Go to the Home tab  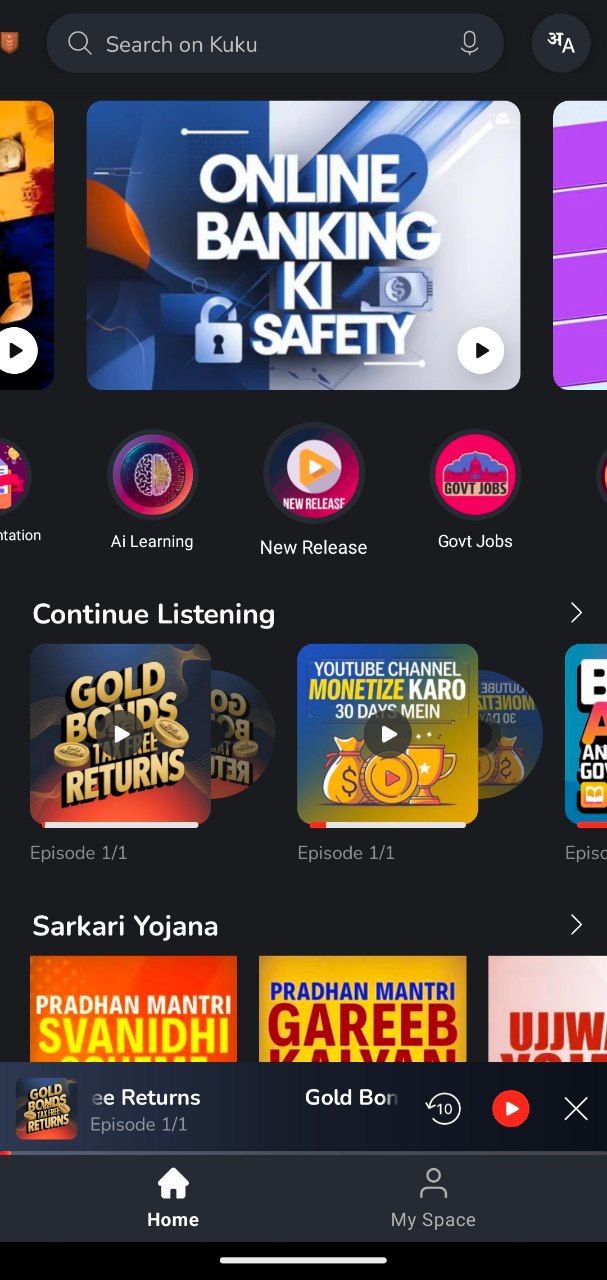pos(173,1198)
